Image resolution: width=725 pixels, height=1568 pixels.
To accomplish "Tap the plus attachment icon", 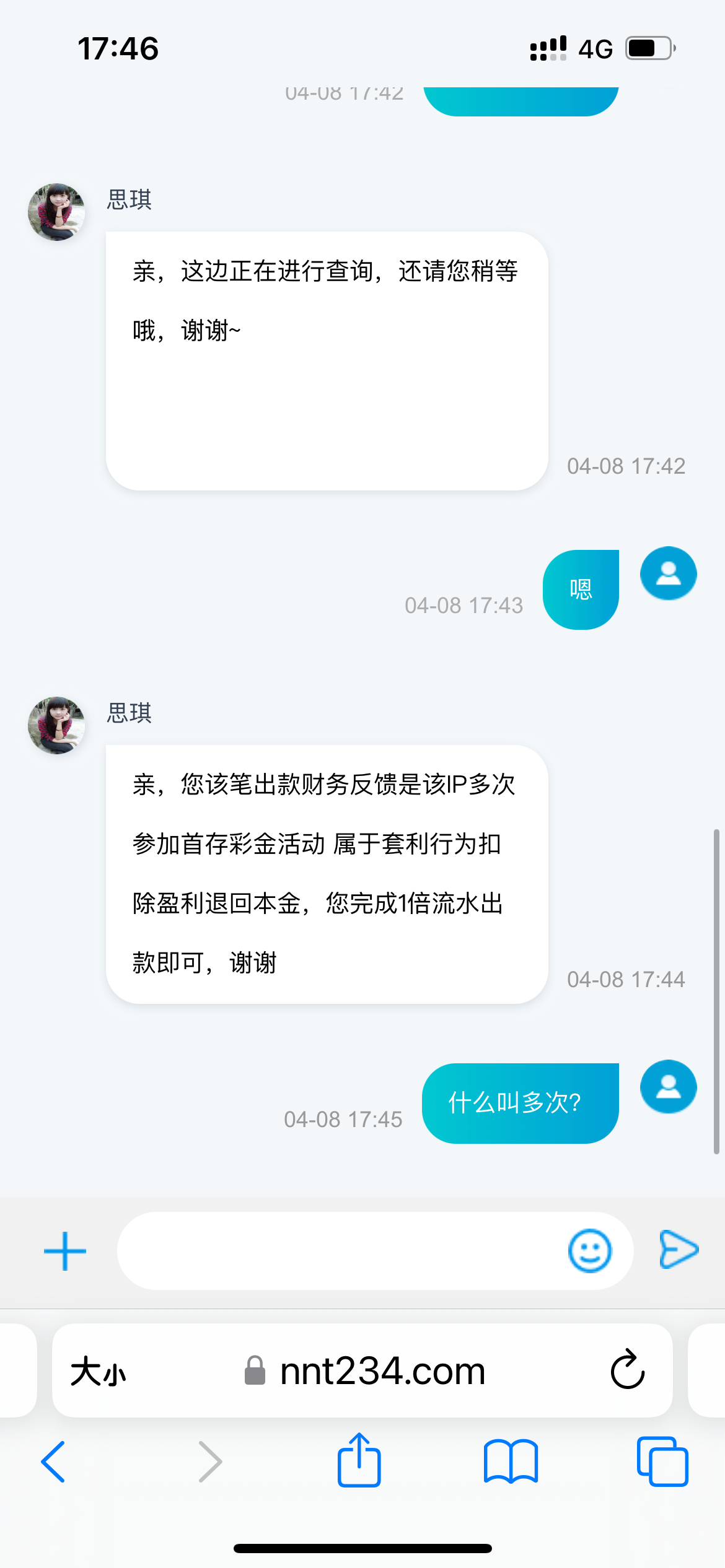I will click(x=65, y=1252).
